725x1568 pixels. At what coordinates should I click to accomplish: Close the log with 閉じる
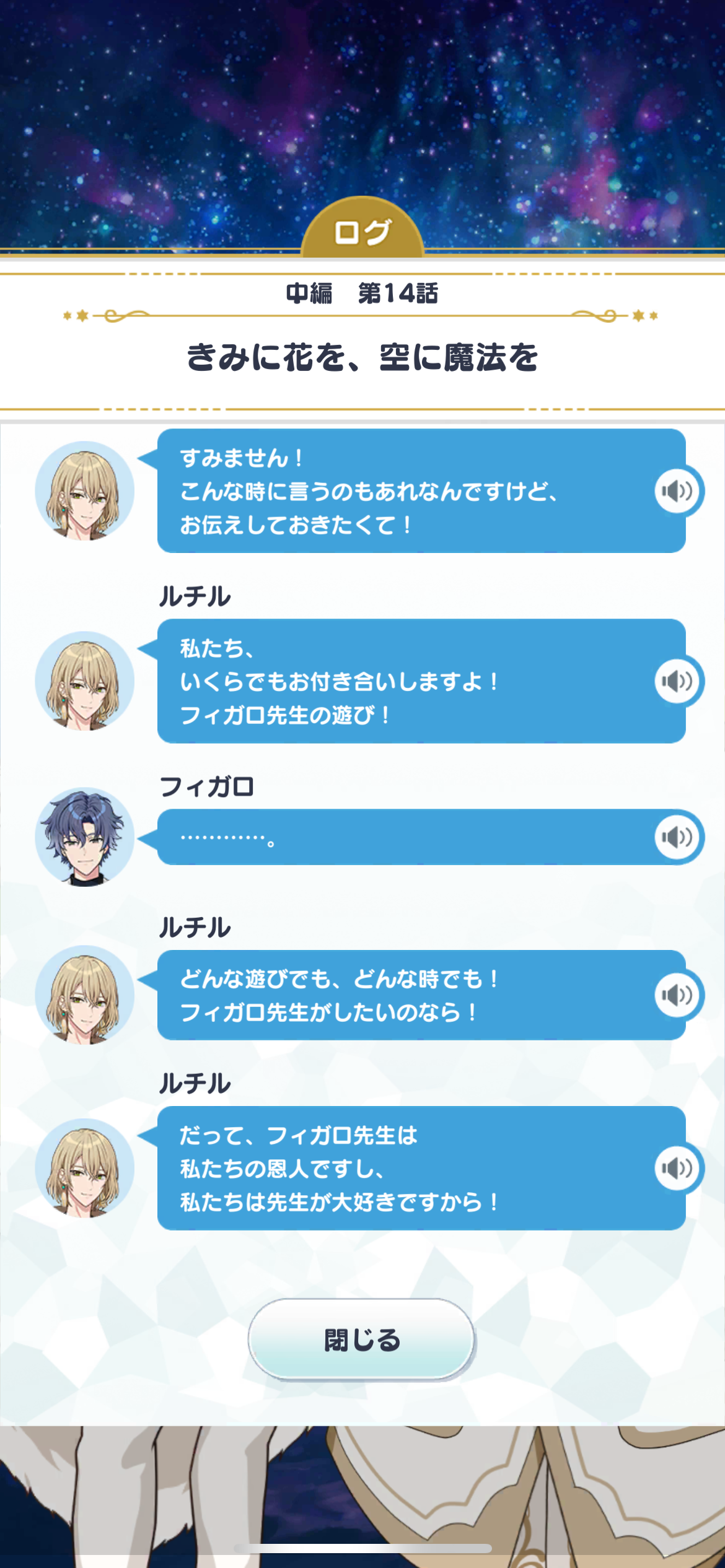[x=362, y=1339]
